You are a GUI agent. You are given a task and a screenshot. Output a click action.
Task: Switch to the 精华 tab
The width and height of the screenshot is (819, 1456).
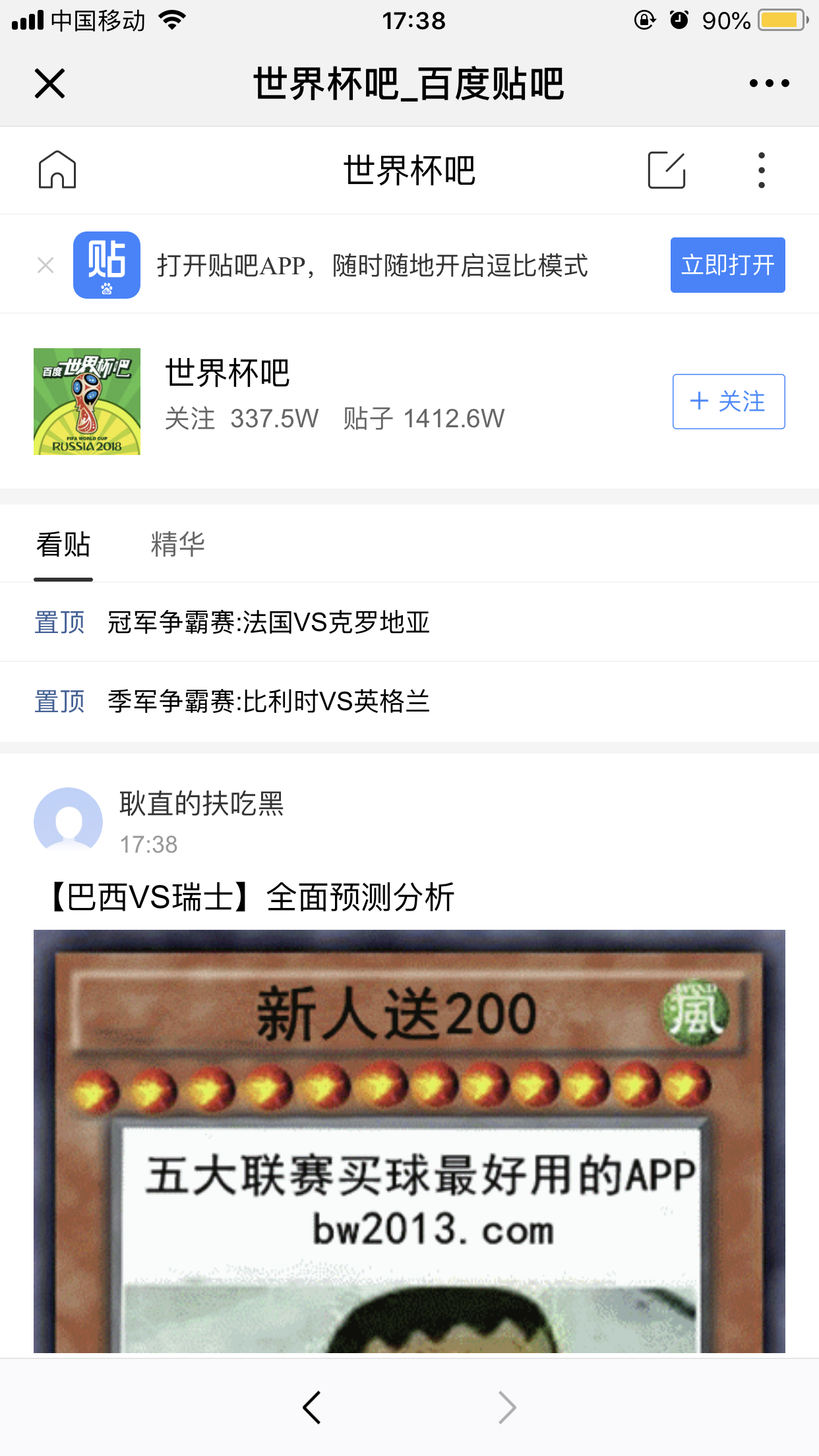pos(177,545)
